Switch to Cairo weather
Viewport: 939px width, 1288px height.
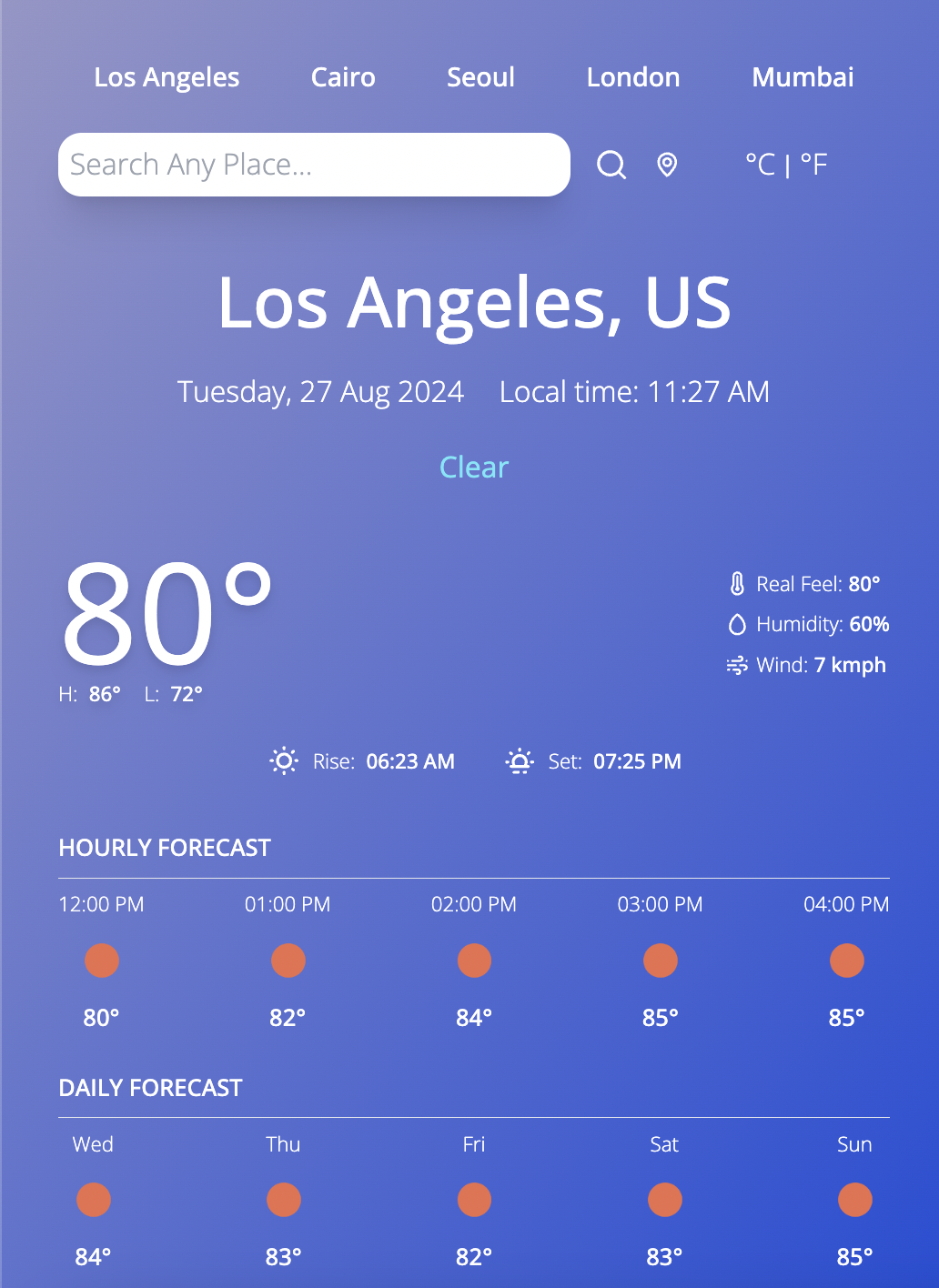343,77
